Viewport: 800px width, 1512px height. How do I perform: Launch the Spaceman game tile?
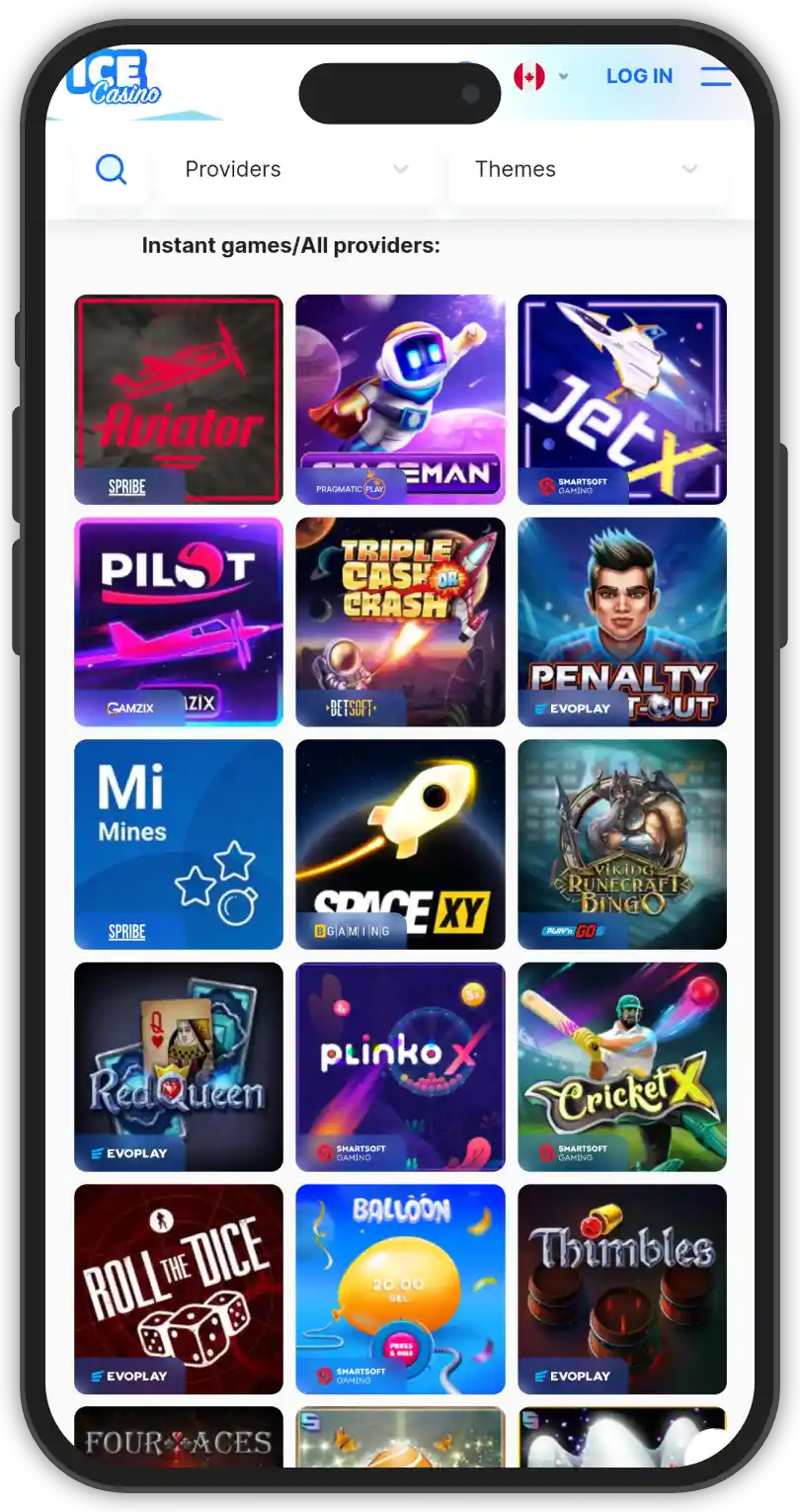400,399
